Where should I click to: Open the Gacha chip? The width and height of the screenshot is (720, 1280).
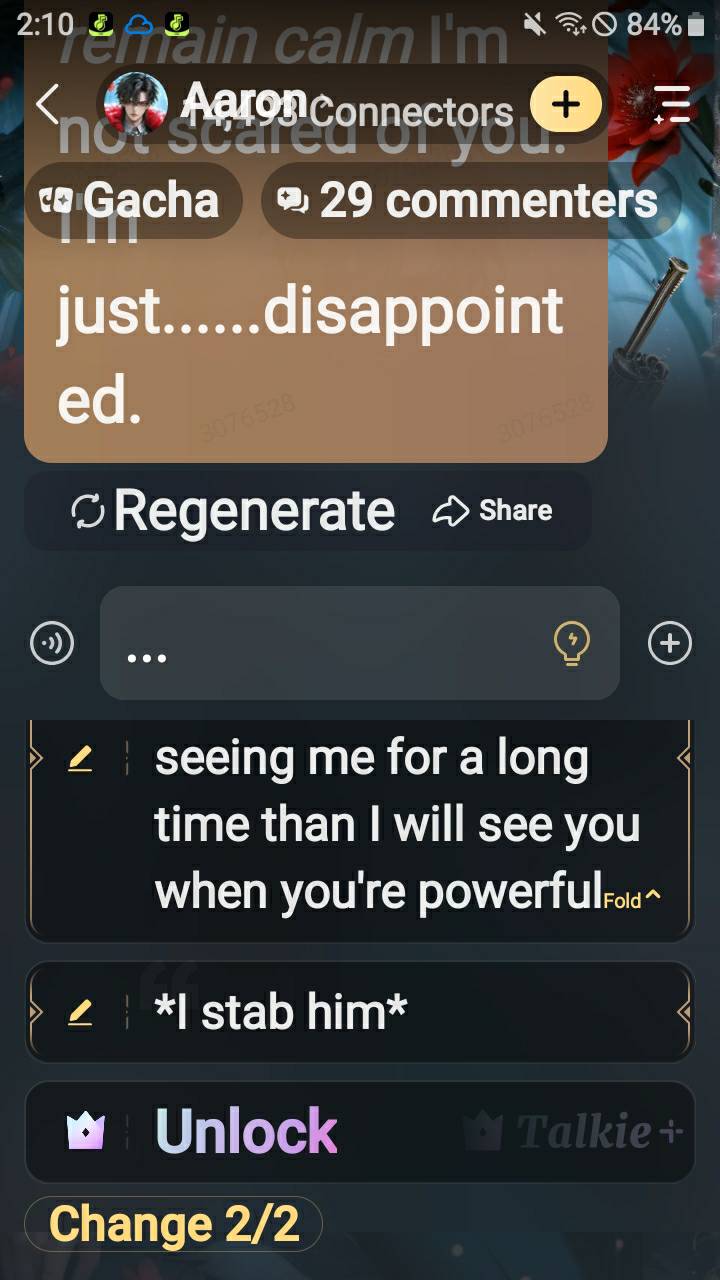tap(134, 200)
